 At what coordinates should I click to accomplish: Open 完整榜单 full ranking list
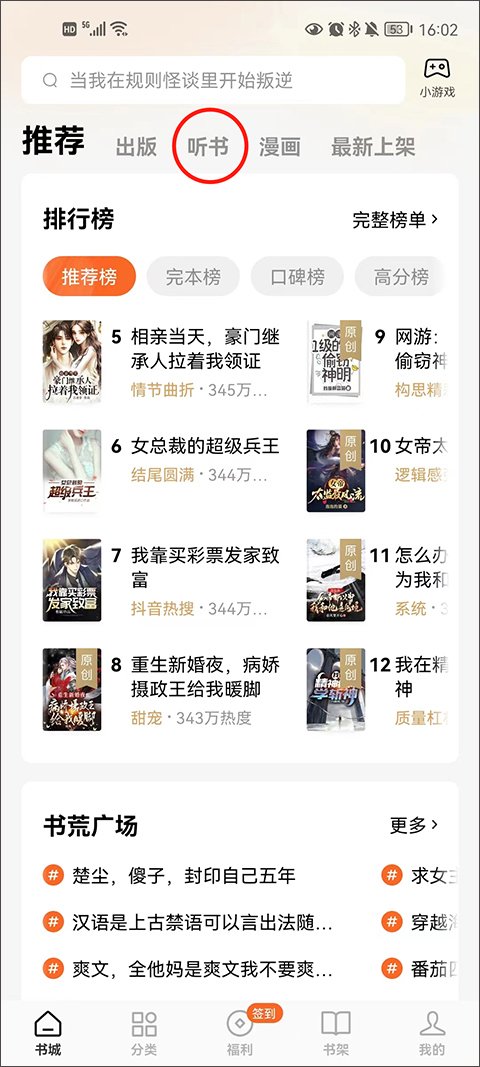[396, 219]
